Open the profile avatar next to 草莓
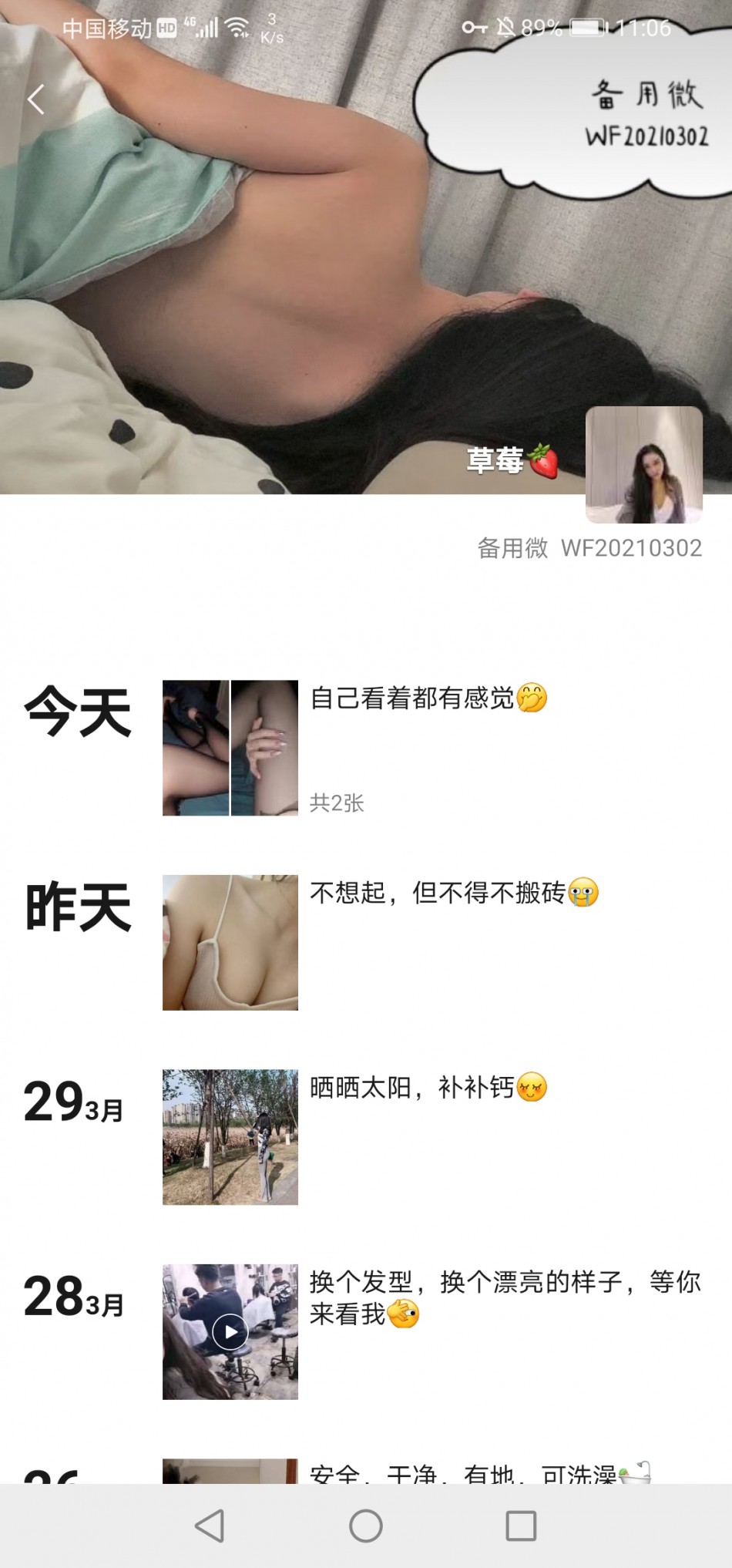Viewport: 732px width, 1568px height. [643, 465]
